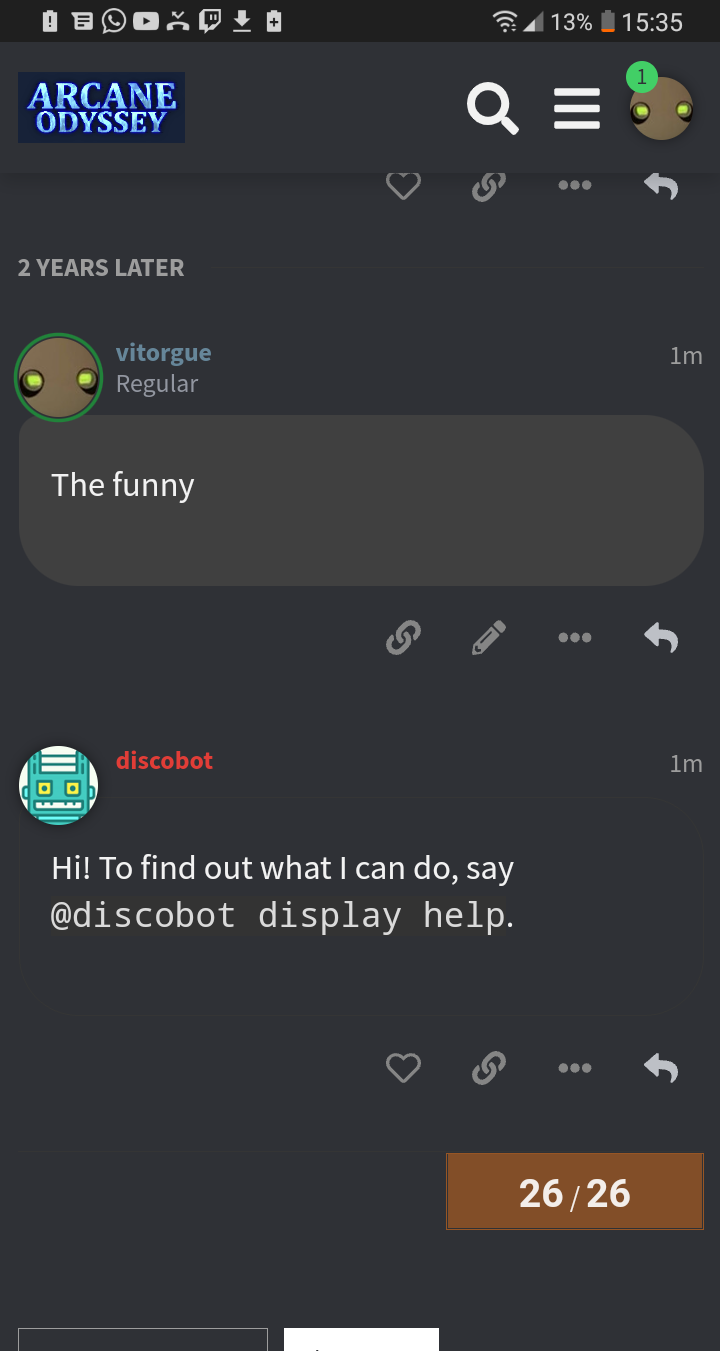The image size is (720, 1351).
Task: Reply to discobot's post
Action: pos(661,1068)
